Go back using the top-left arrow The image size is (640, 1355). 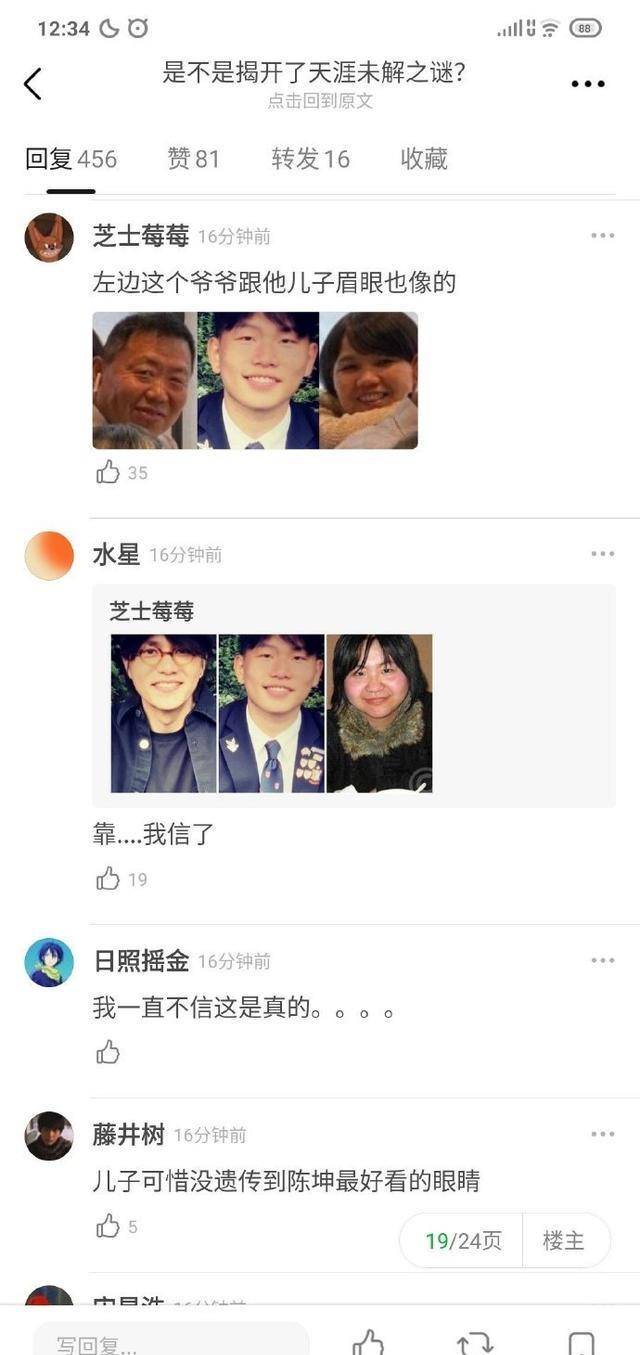[x=33, y=84]
